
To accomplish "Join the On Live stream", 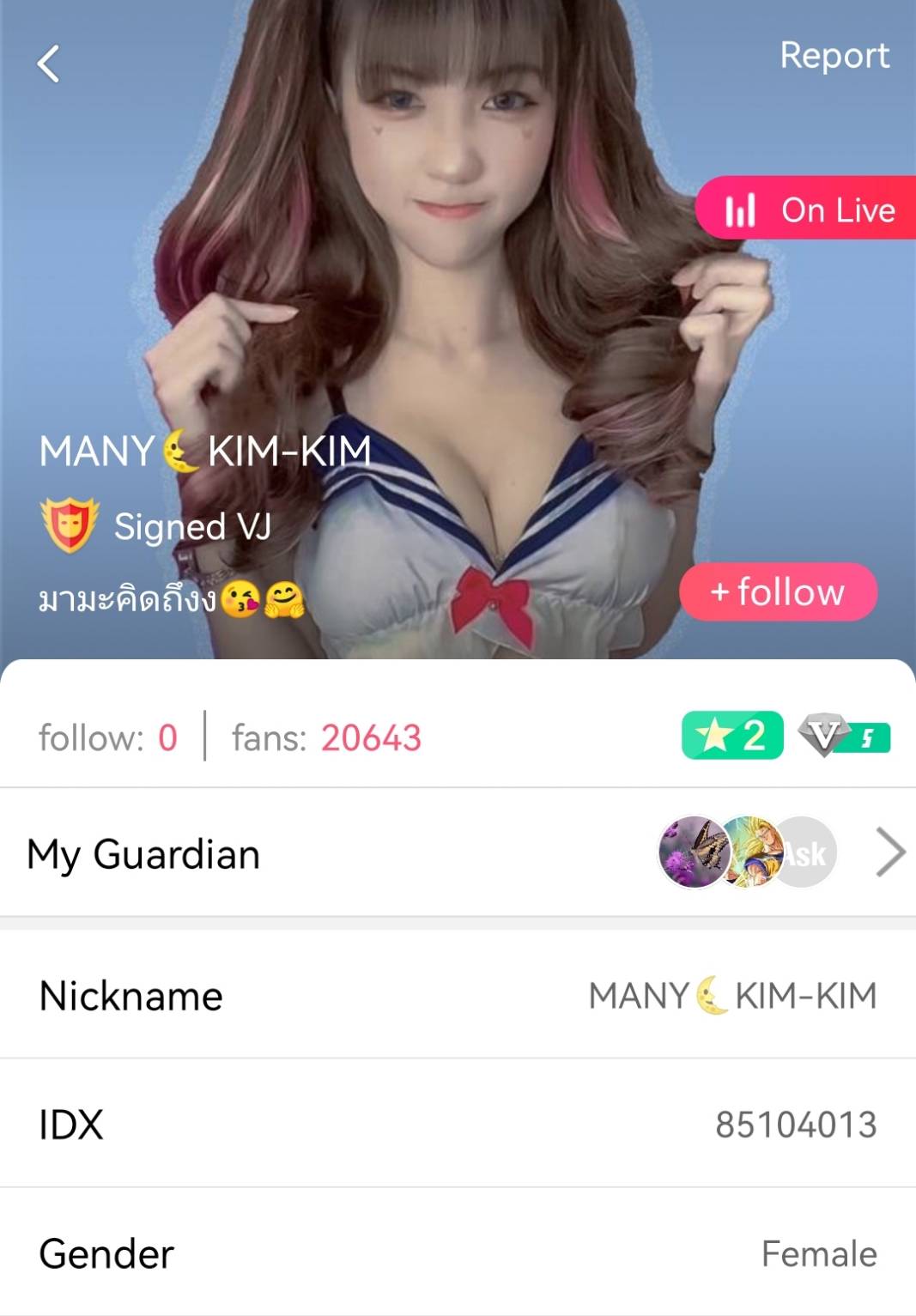I will click(x=809, y=209).
